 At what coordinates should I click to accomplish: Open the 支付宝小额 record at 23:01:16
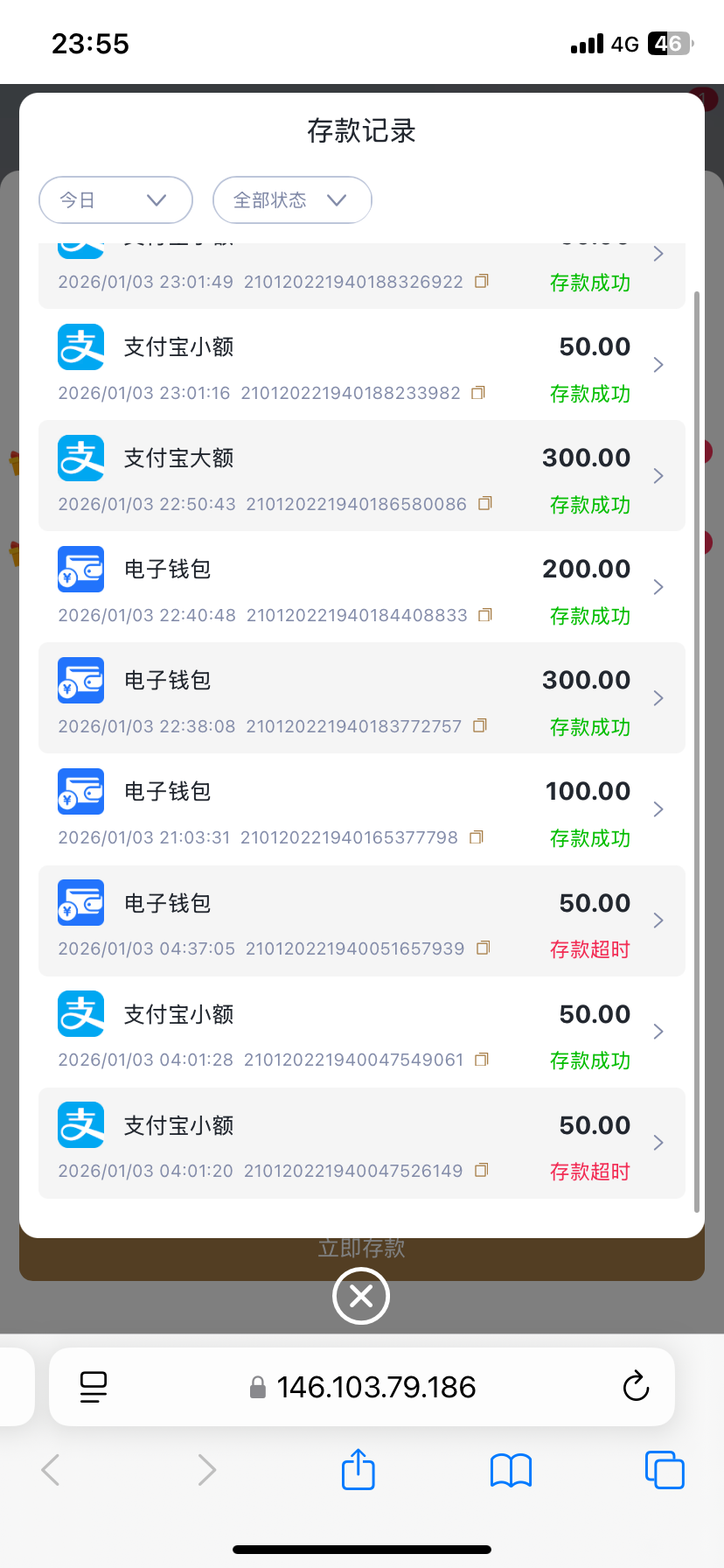(x=362, y=365)
